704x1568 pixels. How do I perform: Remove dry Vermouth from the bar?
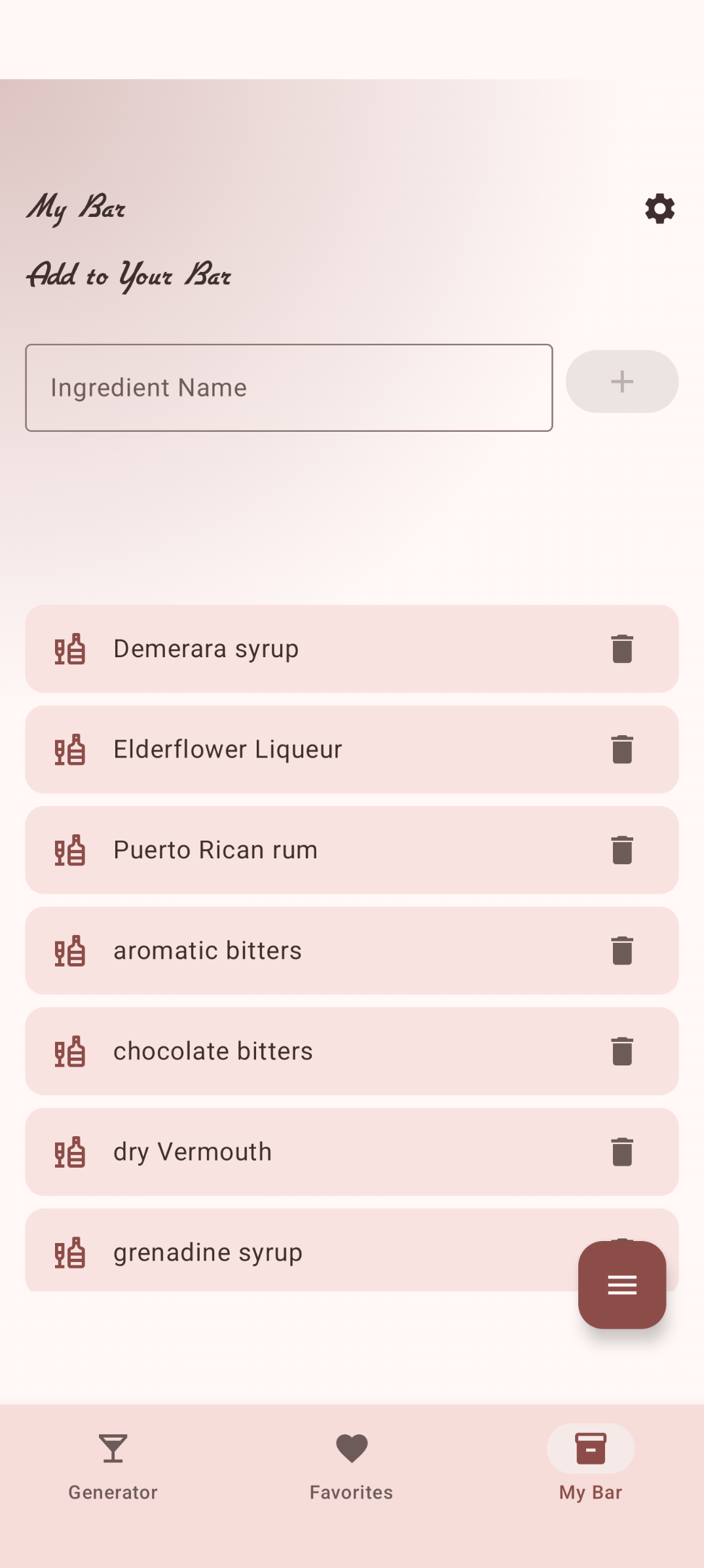[621, 1152]
